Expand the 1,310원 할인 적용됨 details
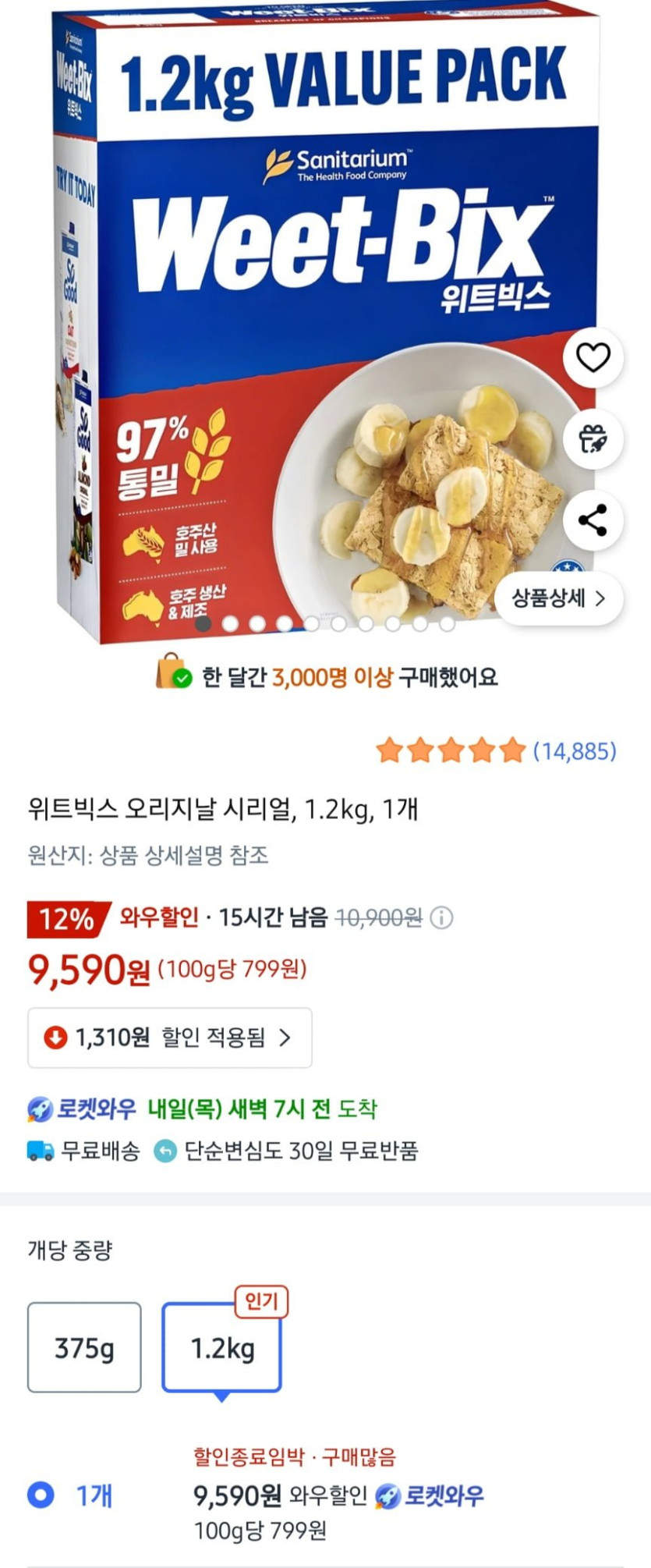Image resolution: width=651 pixels, height=1568 pixels. click(x=170, y=1038)
